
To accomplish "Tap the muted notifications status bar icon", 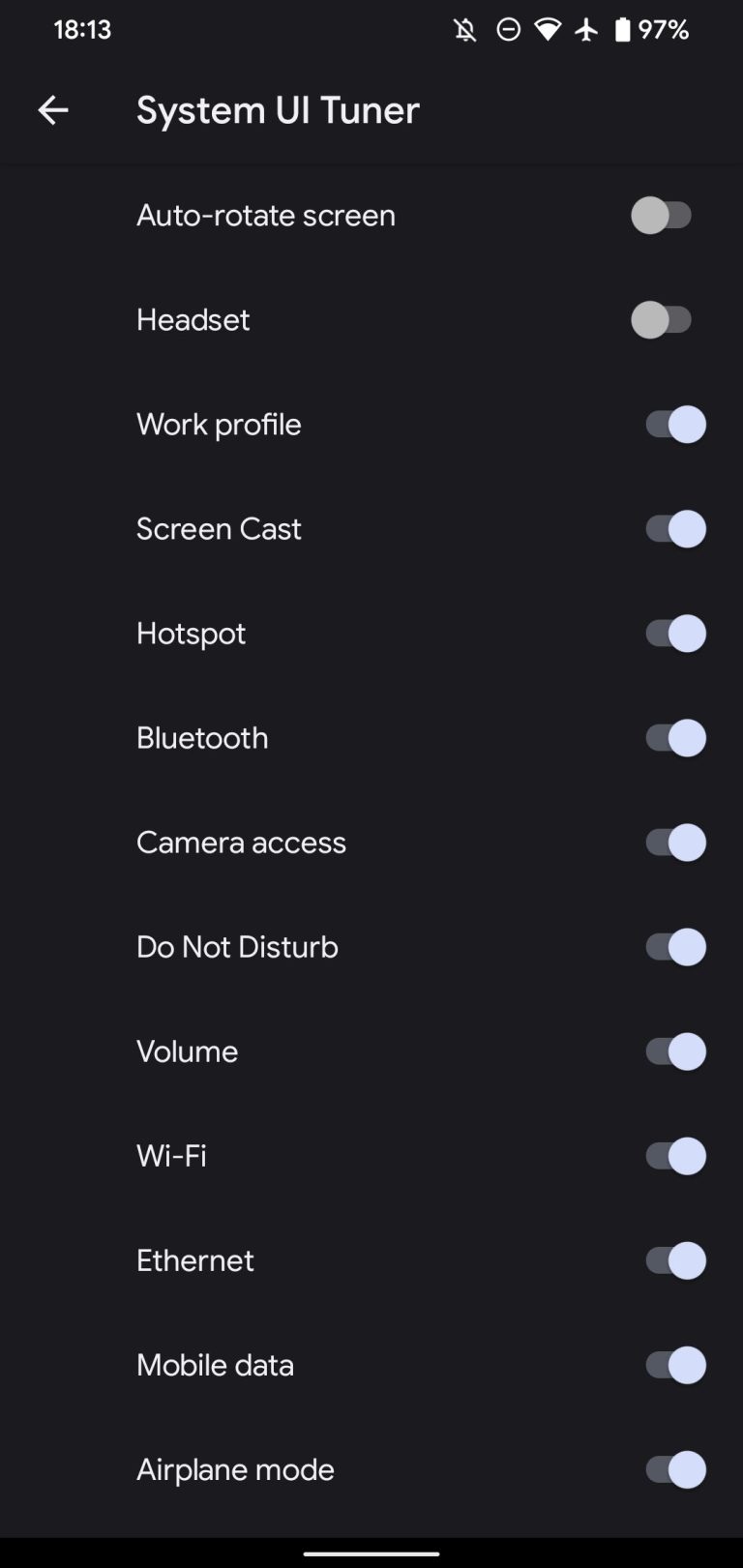I will point(464,29).
